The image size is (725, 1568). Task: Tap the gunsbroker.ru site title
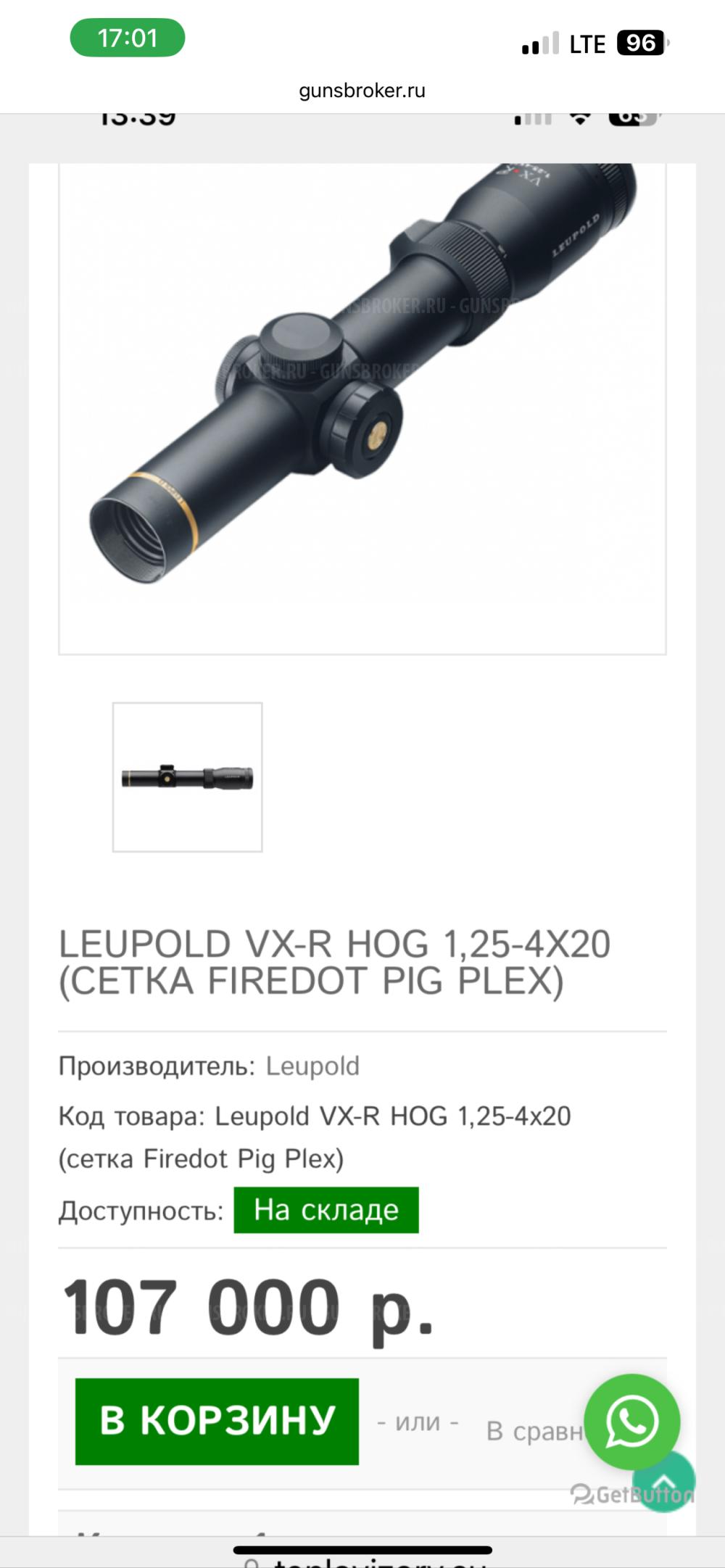(362, 90)
